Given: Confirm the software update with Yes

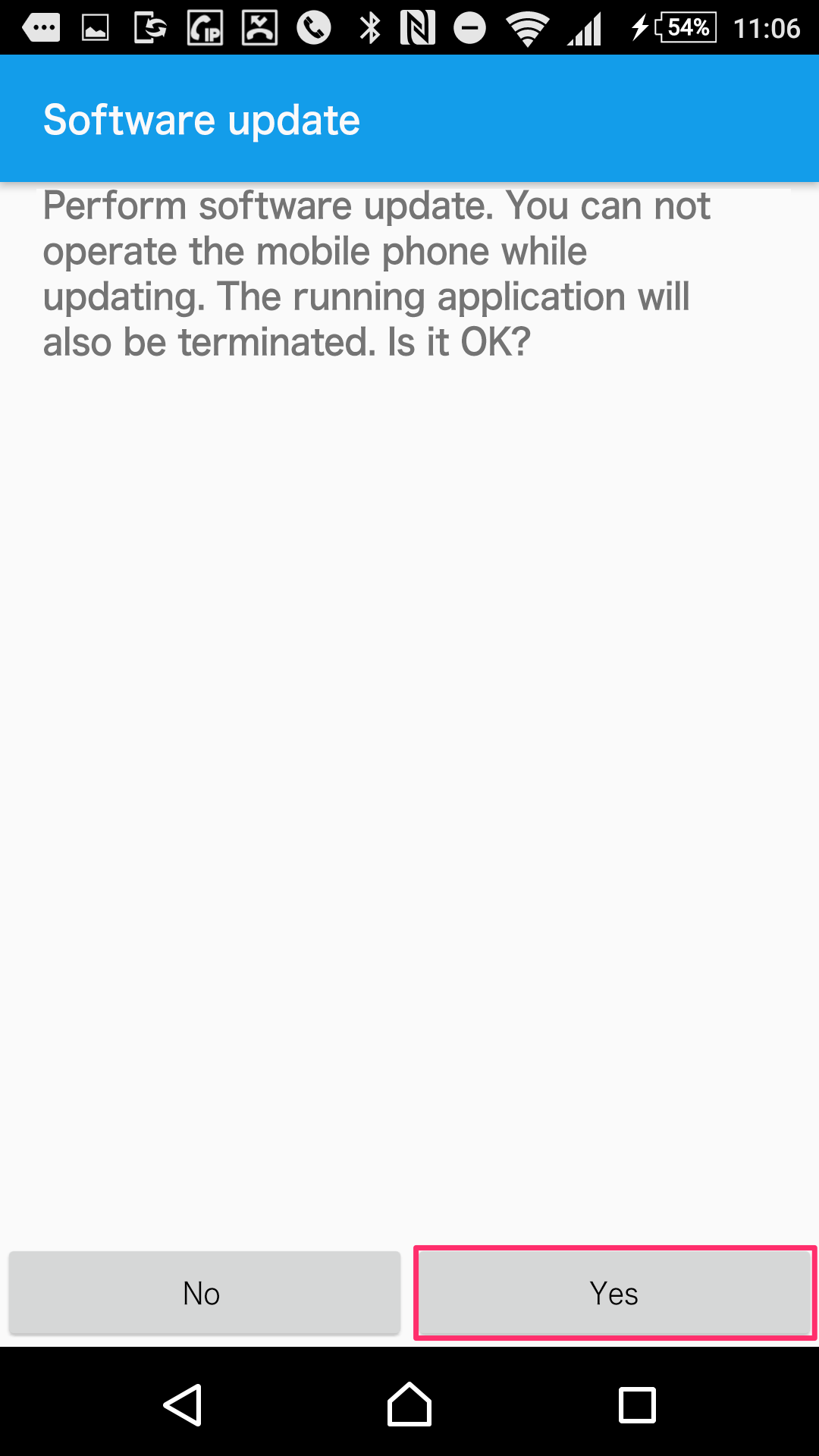Looking at the screenshot, I should tap(614, 1293).
